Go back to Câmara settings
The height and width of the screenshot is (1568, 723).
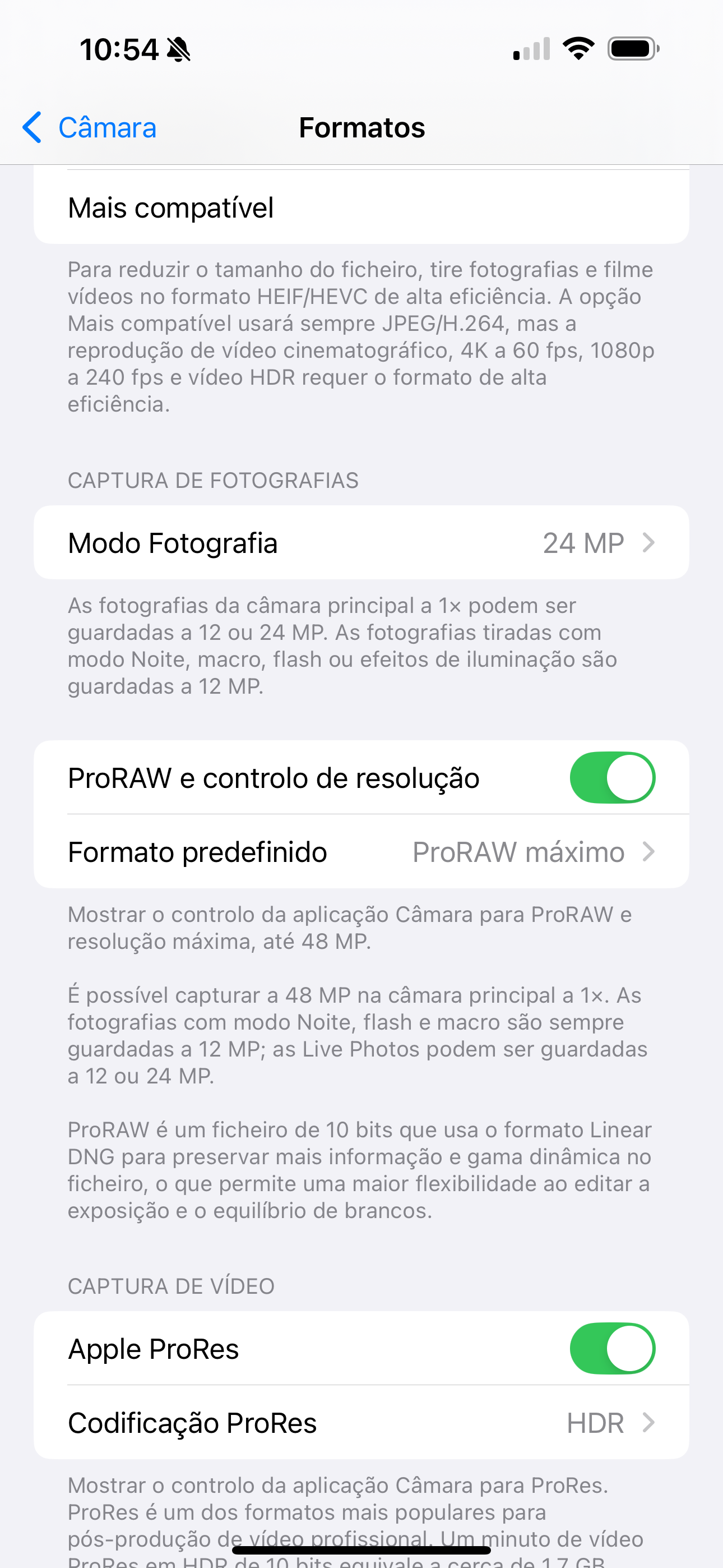click(90, 128)
